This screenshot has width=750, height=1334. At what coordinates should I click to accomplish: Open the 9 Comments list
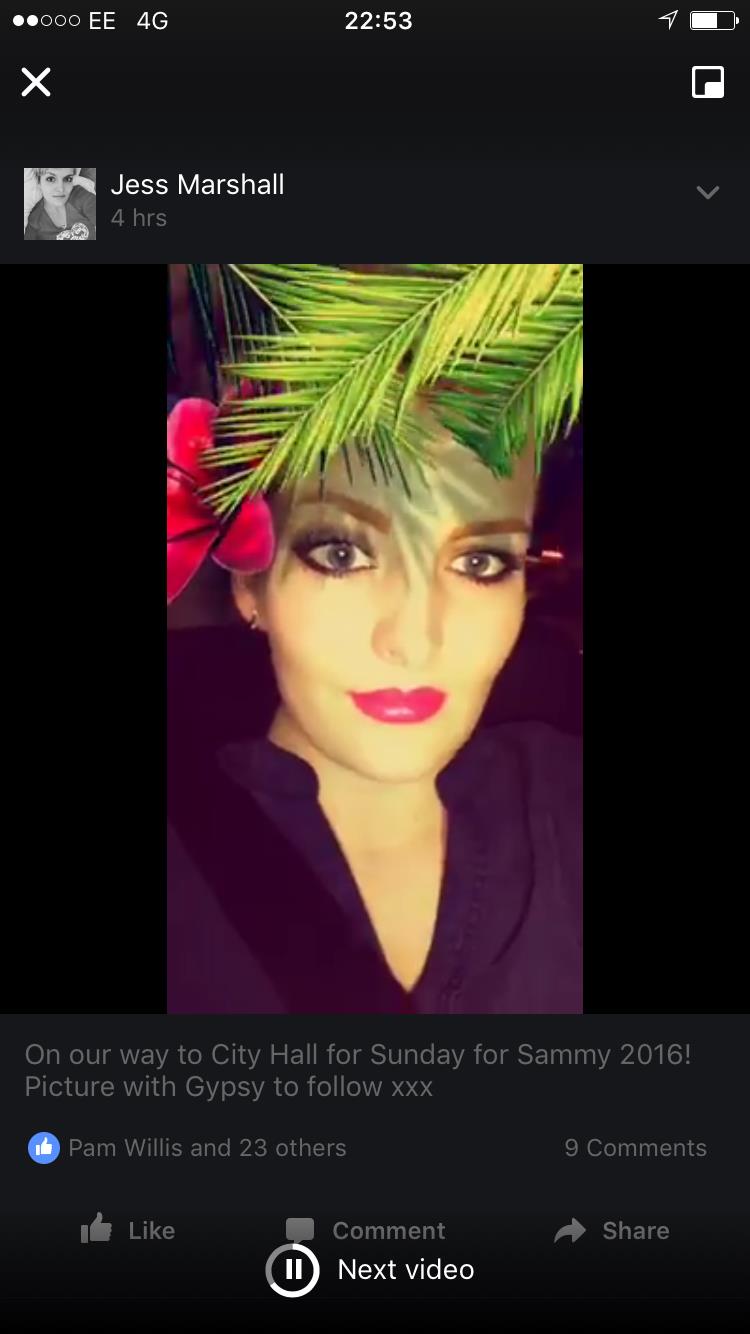(635, 1148)
